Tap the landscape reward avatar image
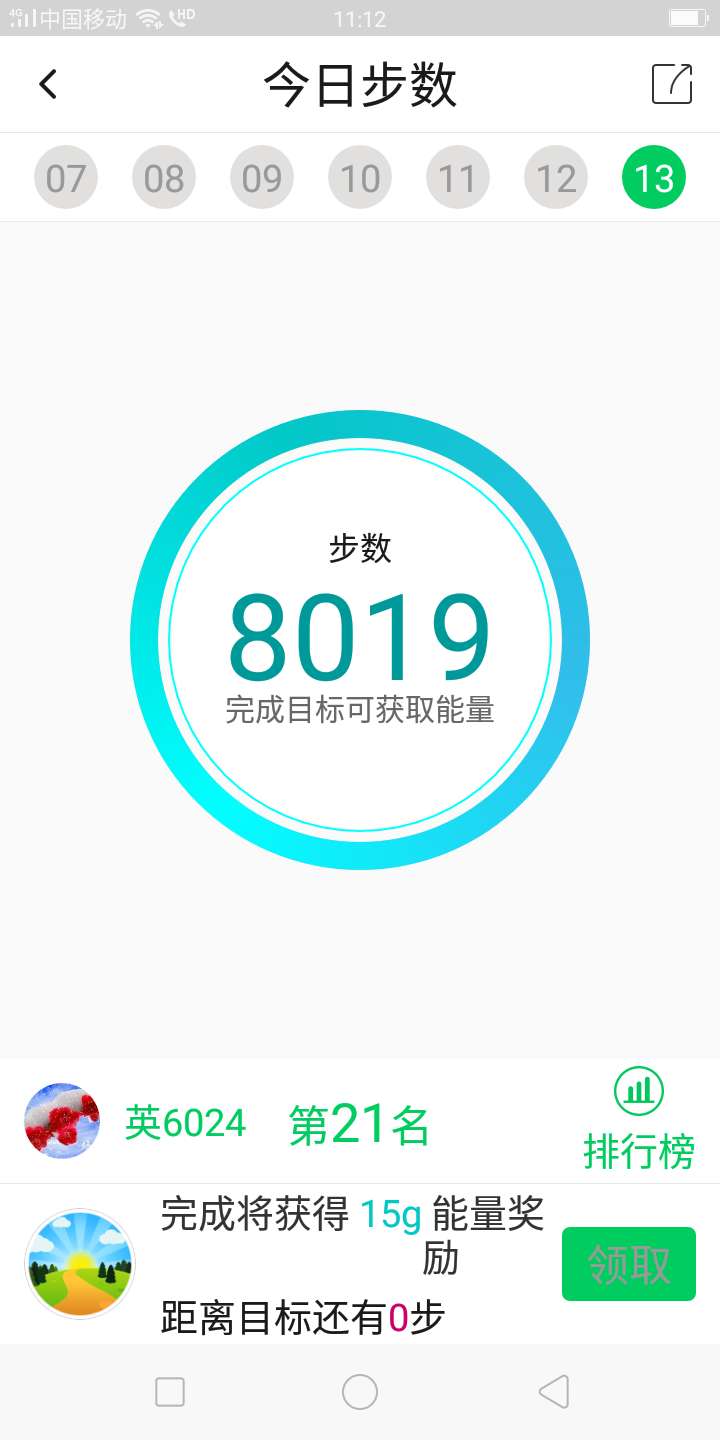This screenshot has height=1440, width=720. pos(79,1263)
